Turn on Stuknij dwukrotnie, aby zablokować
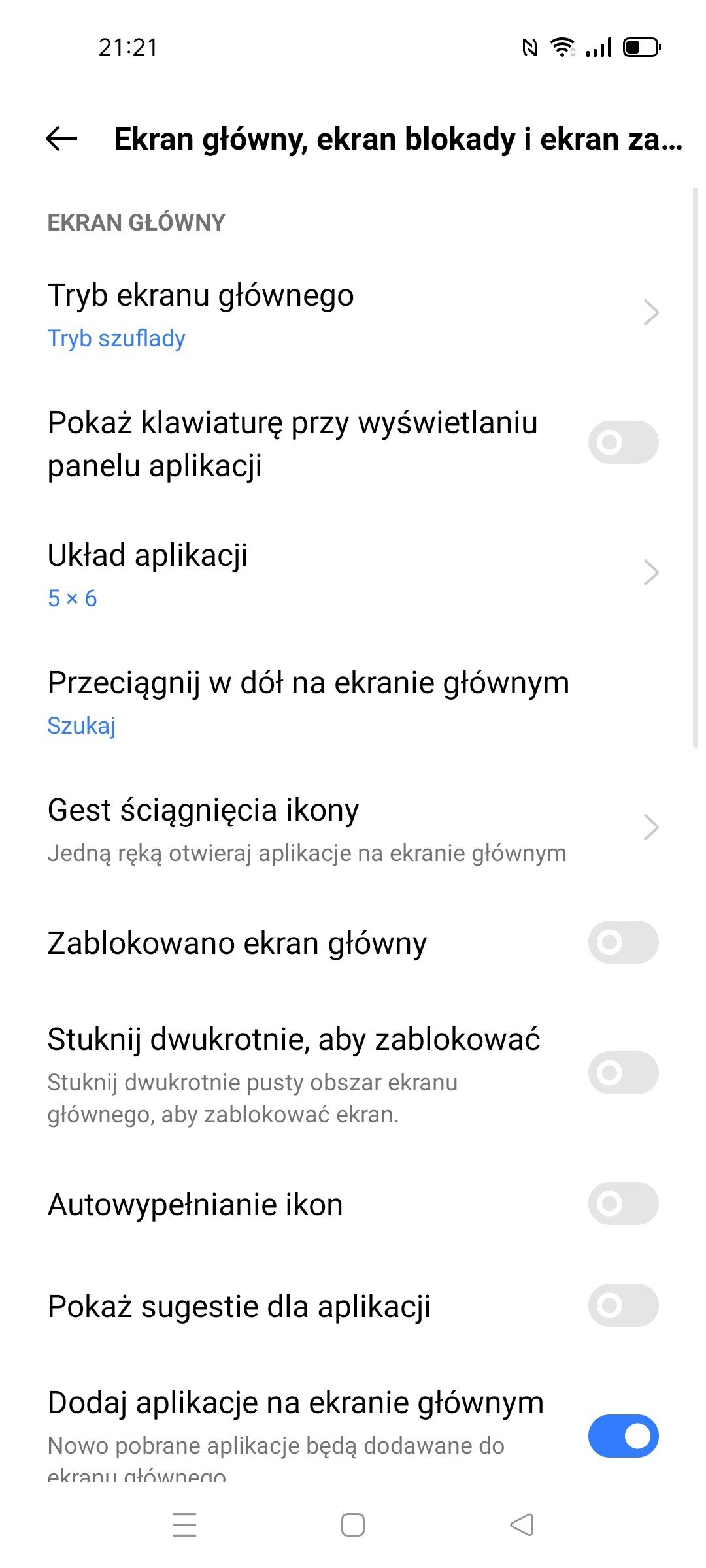 (623, 1073)
